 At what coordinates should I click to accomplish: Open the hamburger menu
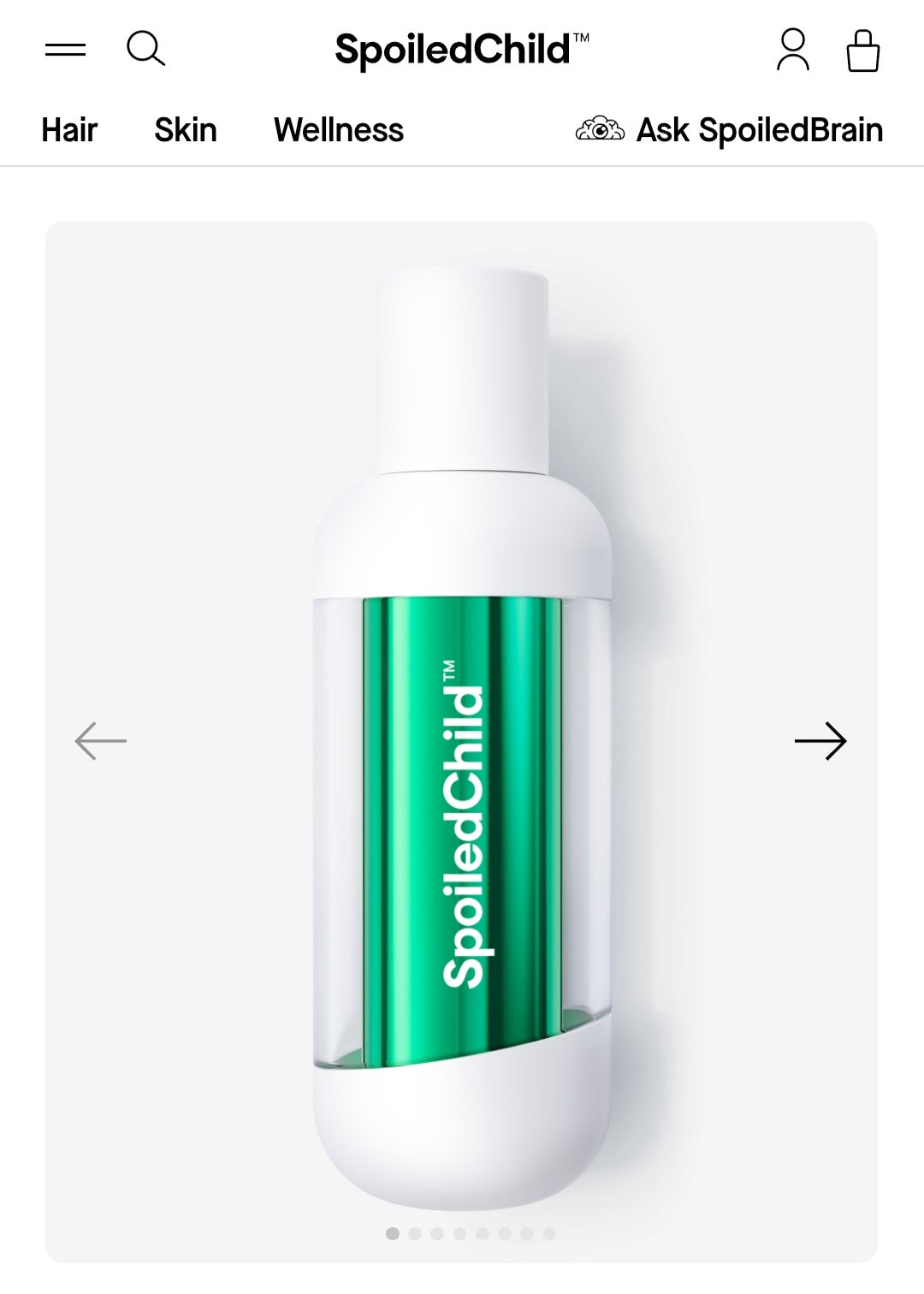pyautogui.click(x=65, y=50)
